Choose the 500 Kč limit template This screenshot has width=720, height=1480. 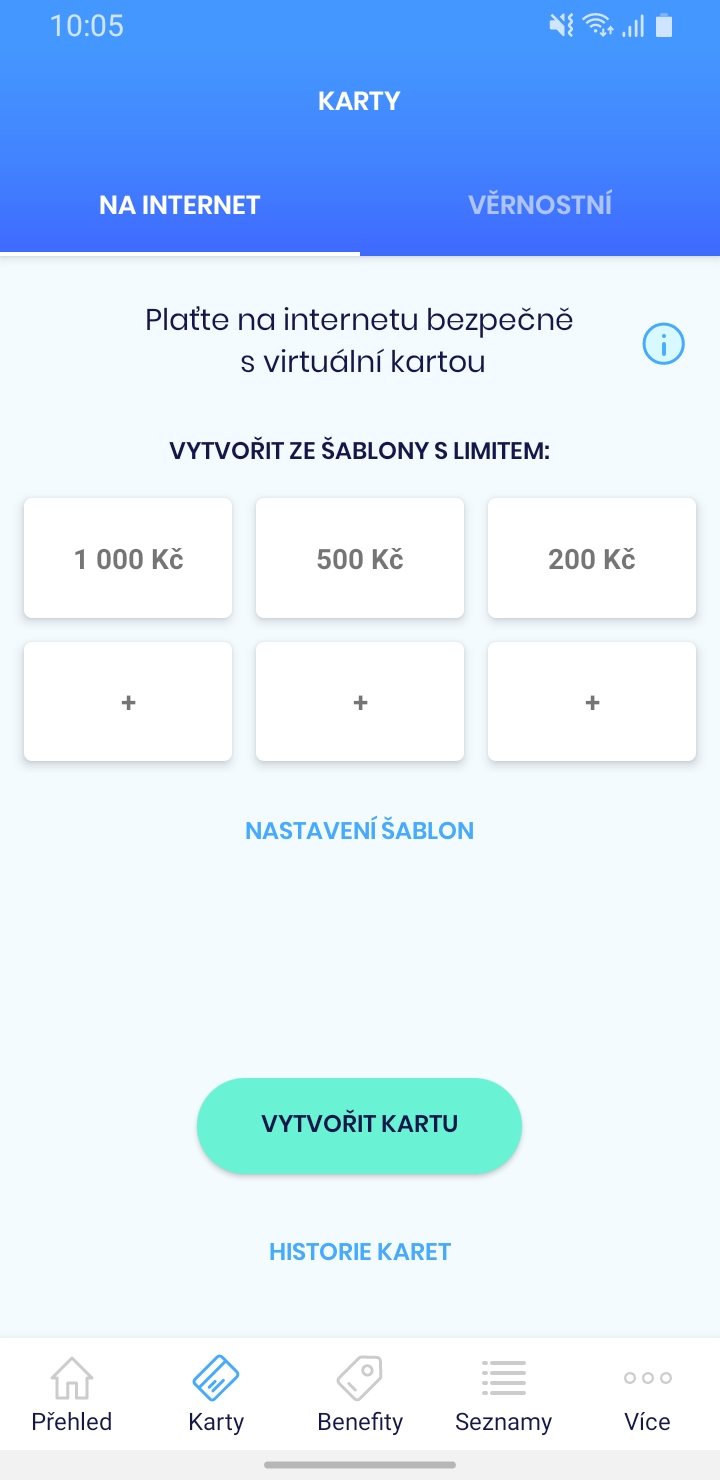click(x=360, y=558)
